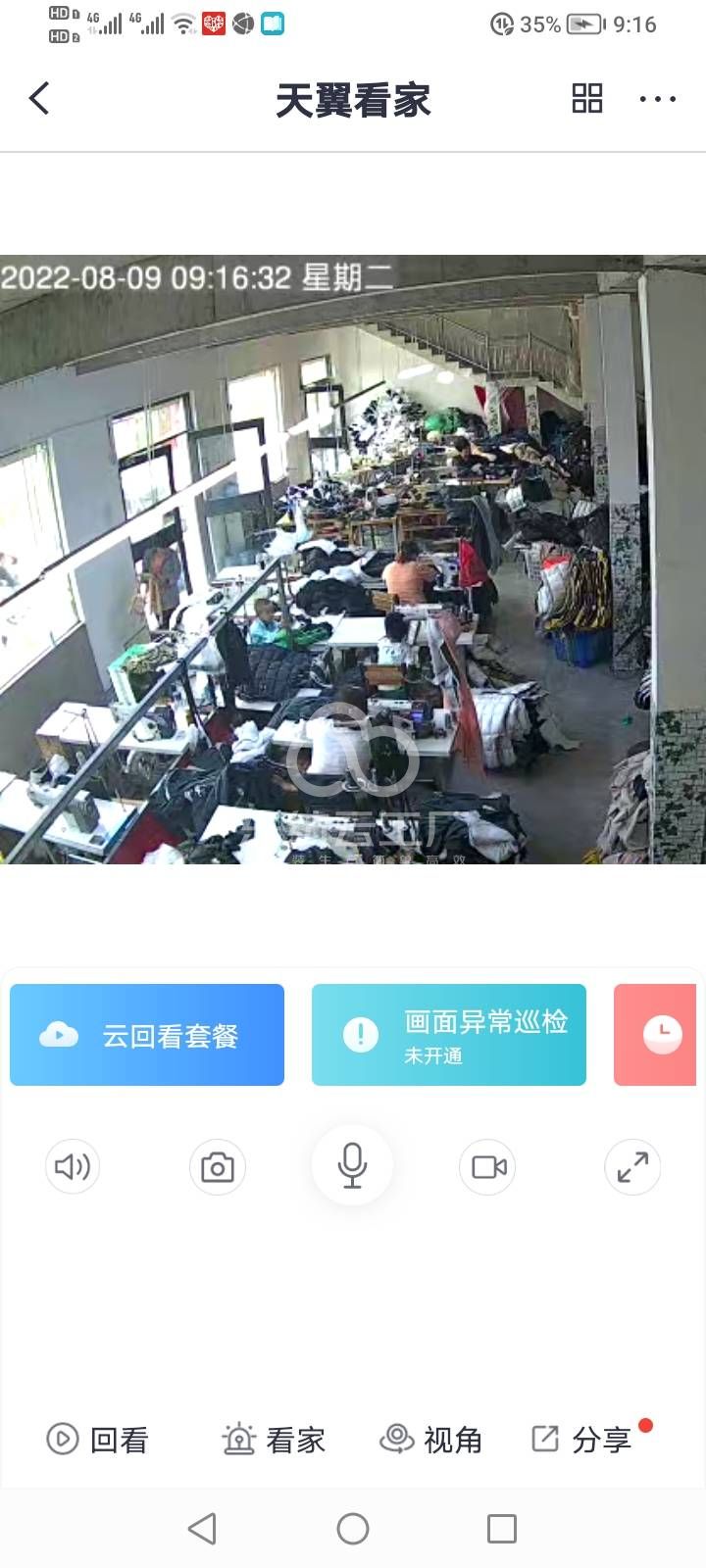706x1568 pixels.
Task: Toggle the camera speaker sound
Action: tap(73, 1166)
